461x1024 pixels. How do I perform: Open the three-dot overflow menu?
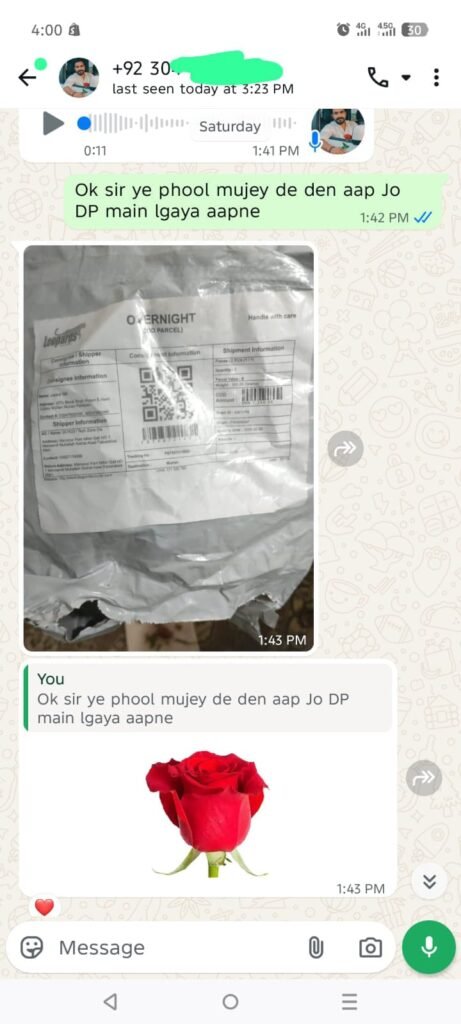pyautogui.click(x=436, y=78)
